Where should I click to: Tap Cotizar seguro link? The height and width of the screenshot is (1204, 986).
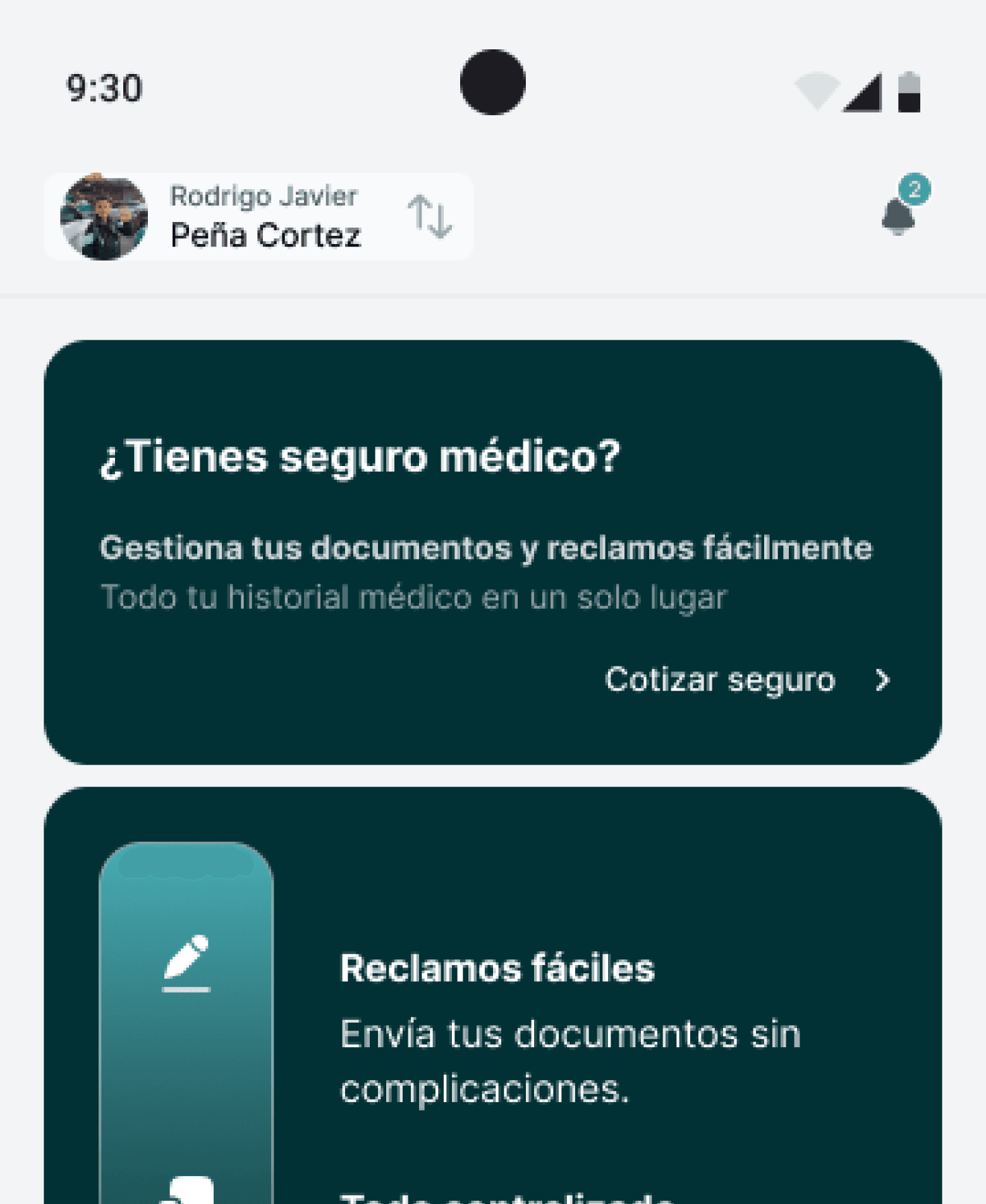click(746, 680)
